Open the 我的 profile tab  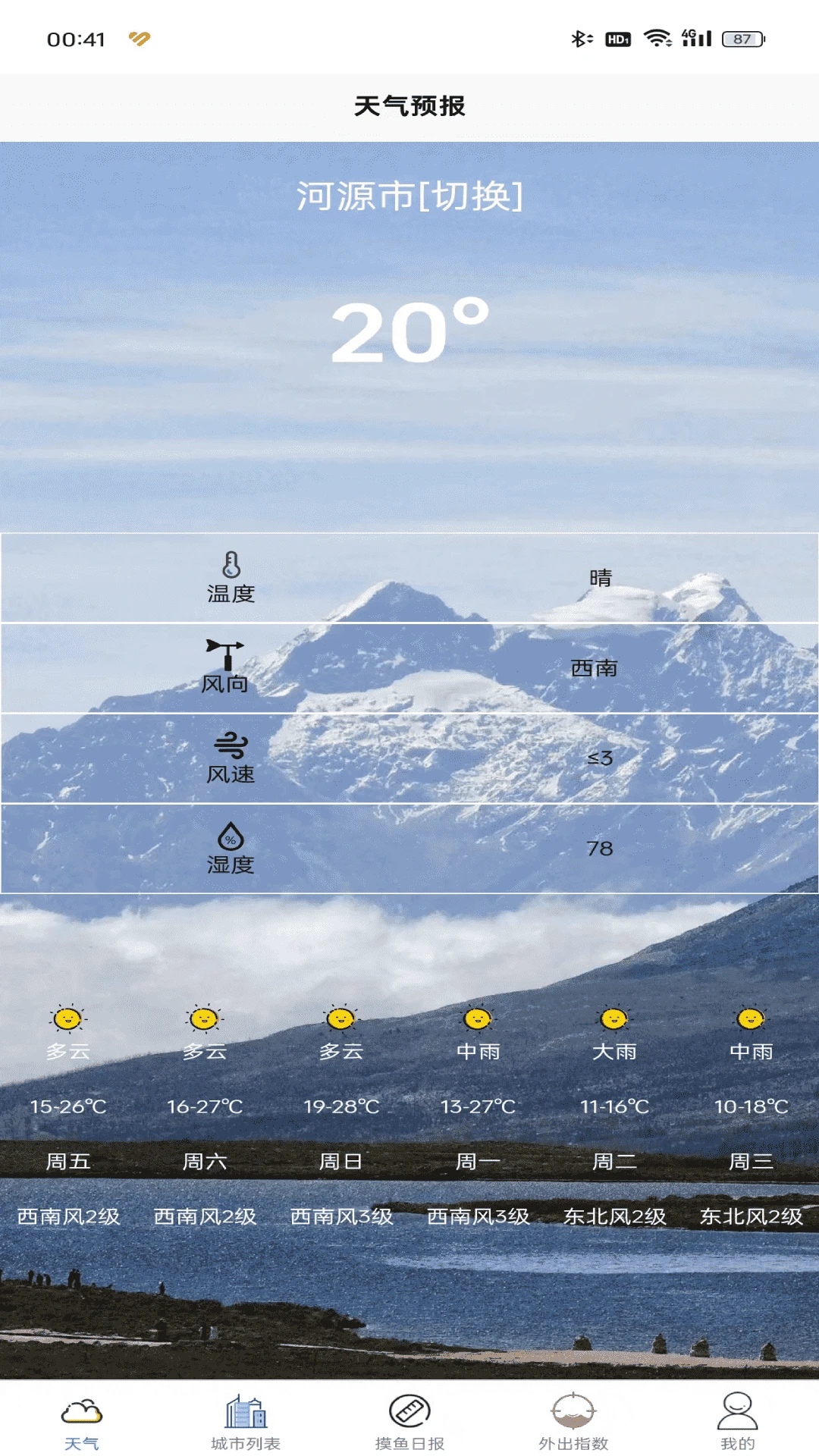click(737, 1421)
